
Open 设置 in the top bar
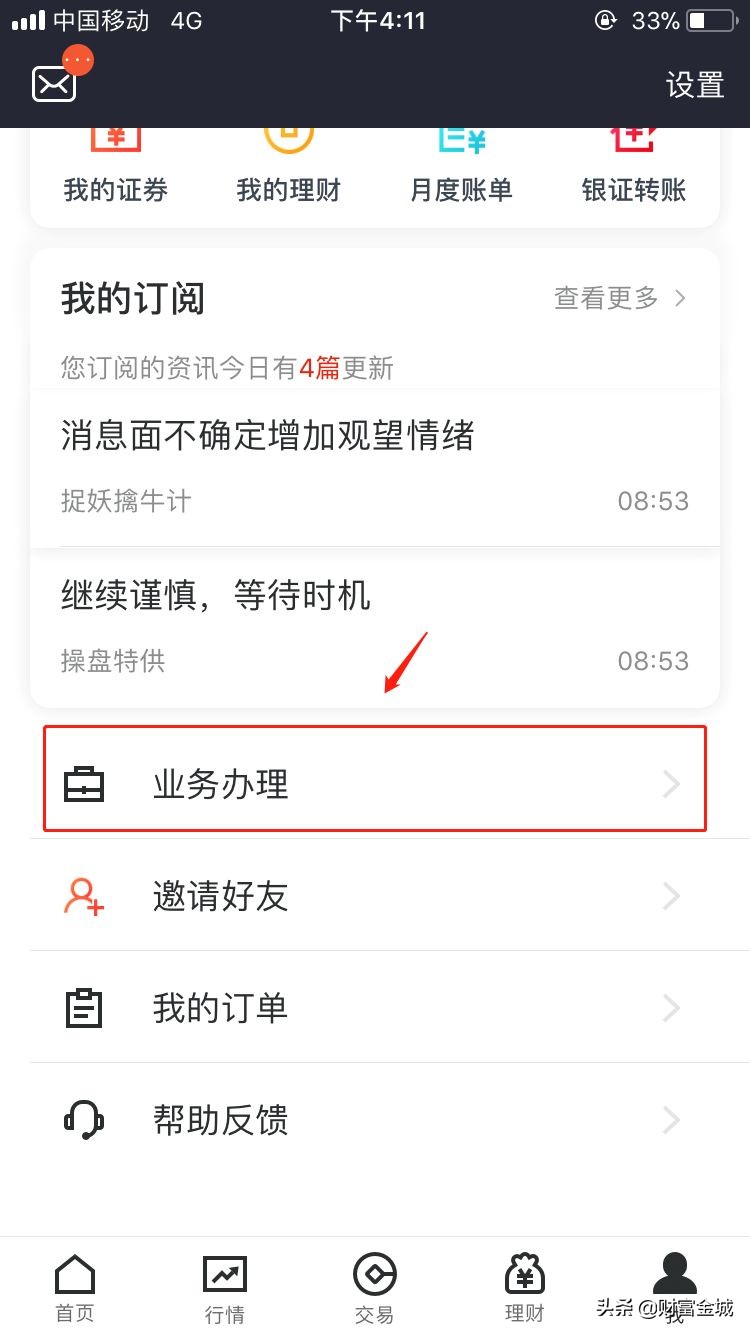[x=695, y=86]
